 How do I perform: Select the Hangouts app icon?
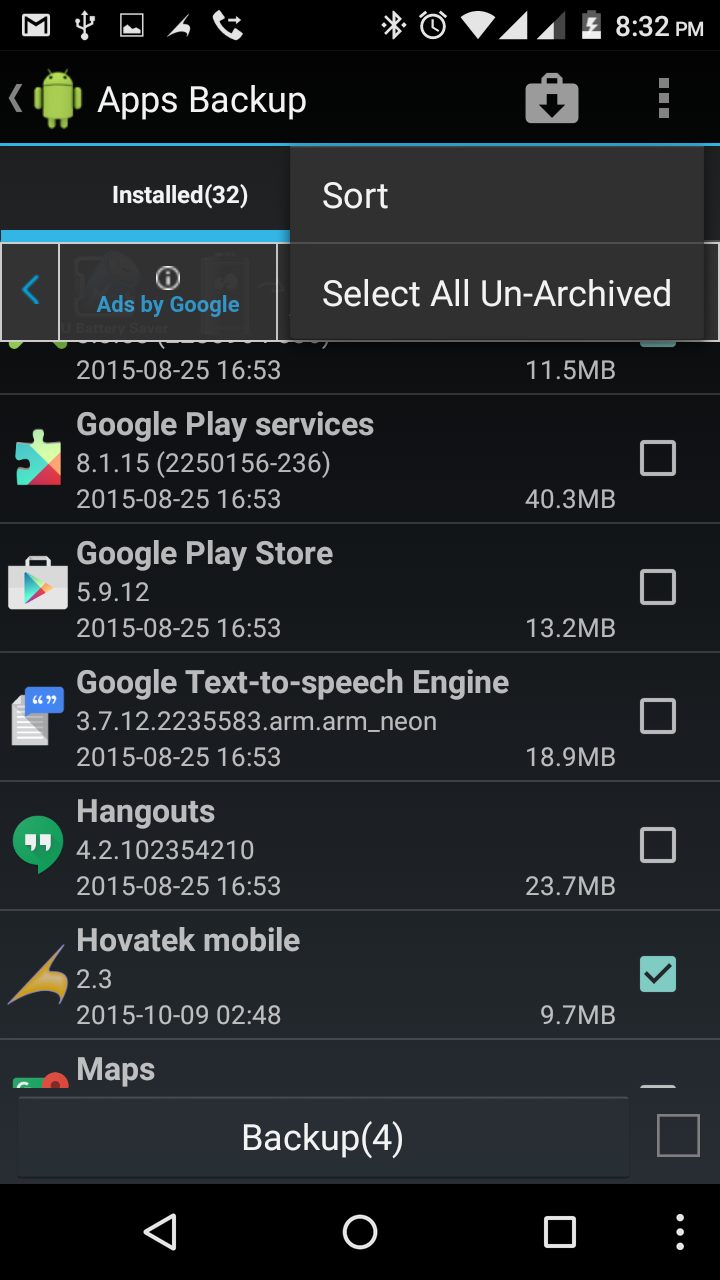tap(36, 844)
